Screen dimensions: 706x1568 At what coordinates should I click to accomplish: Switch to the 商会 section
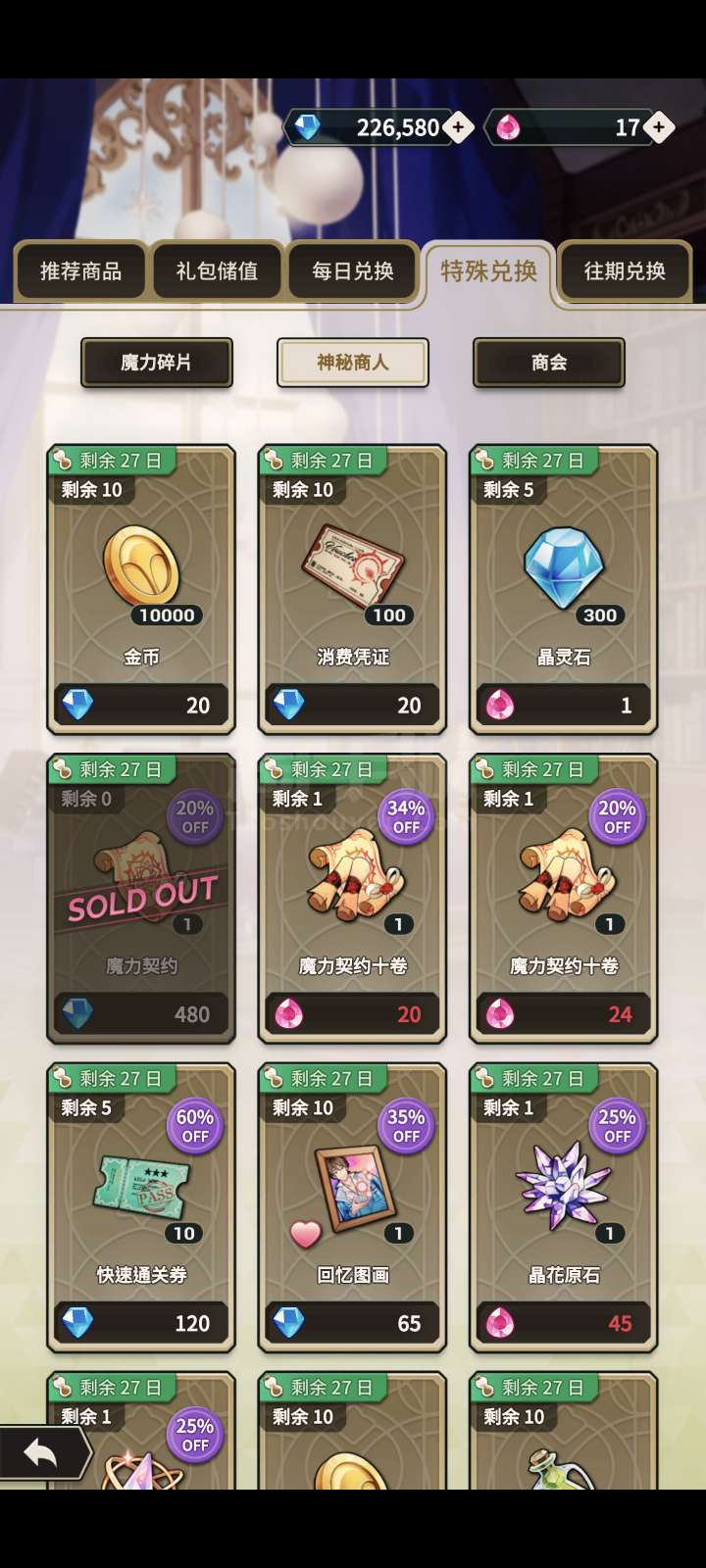click(549, 363)
